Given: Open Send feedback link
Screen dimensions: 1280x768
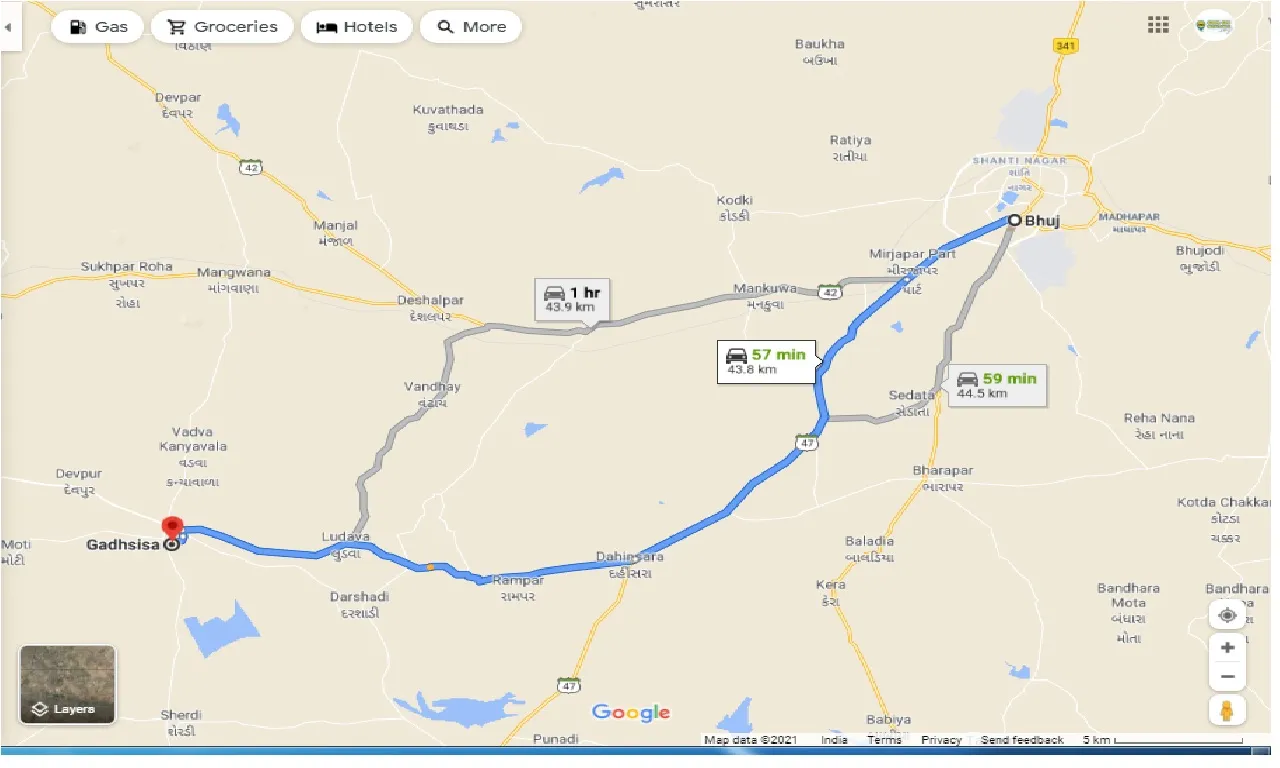Looking at the screenshot, I should 1021,740.
